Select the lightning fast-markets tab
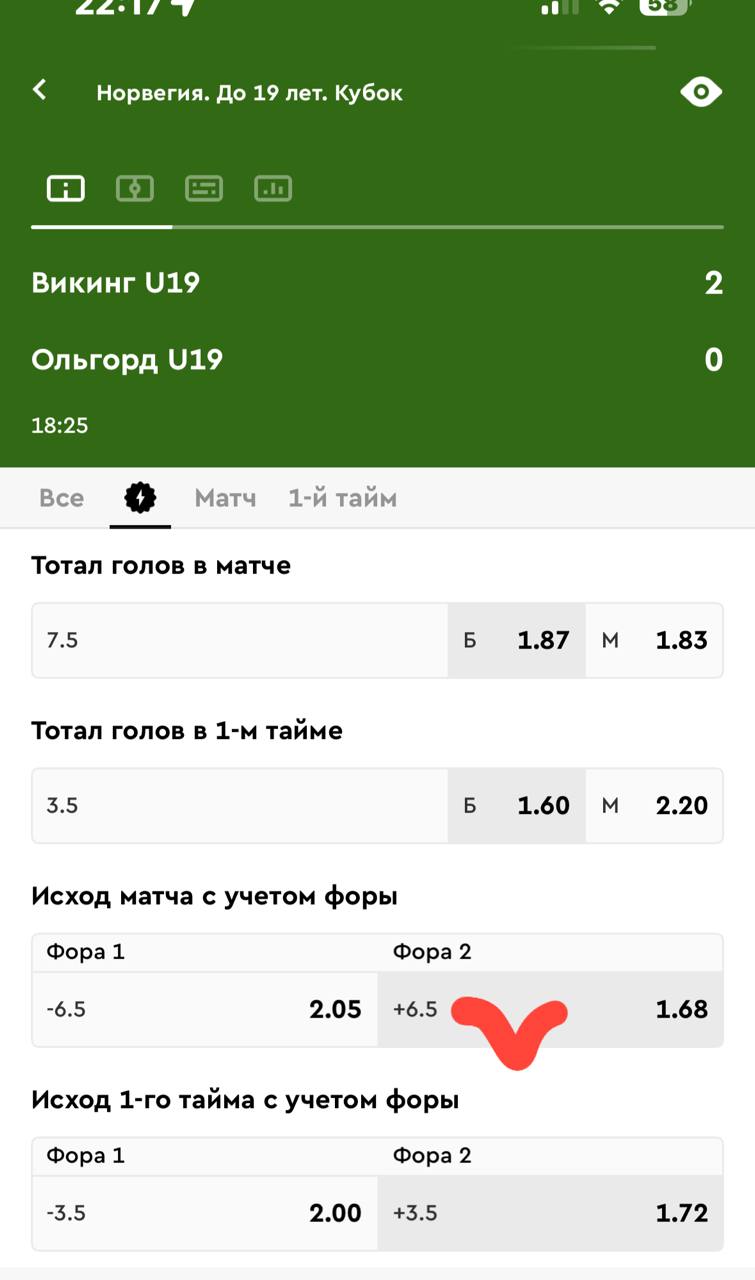The height and width of the screenshot is (1280, 755). pyautogui.click(x=140, y=498)
